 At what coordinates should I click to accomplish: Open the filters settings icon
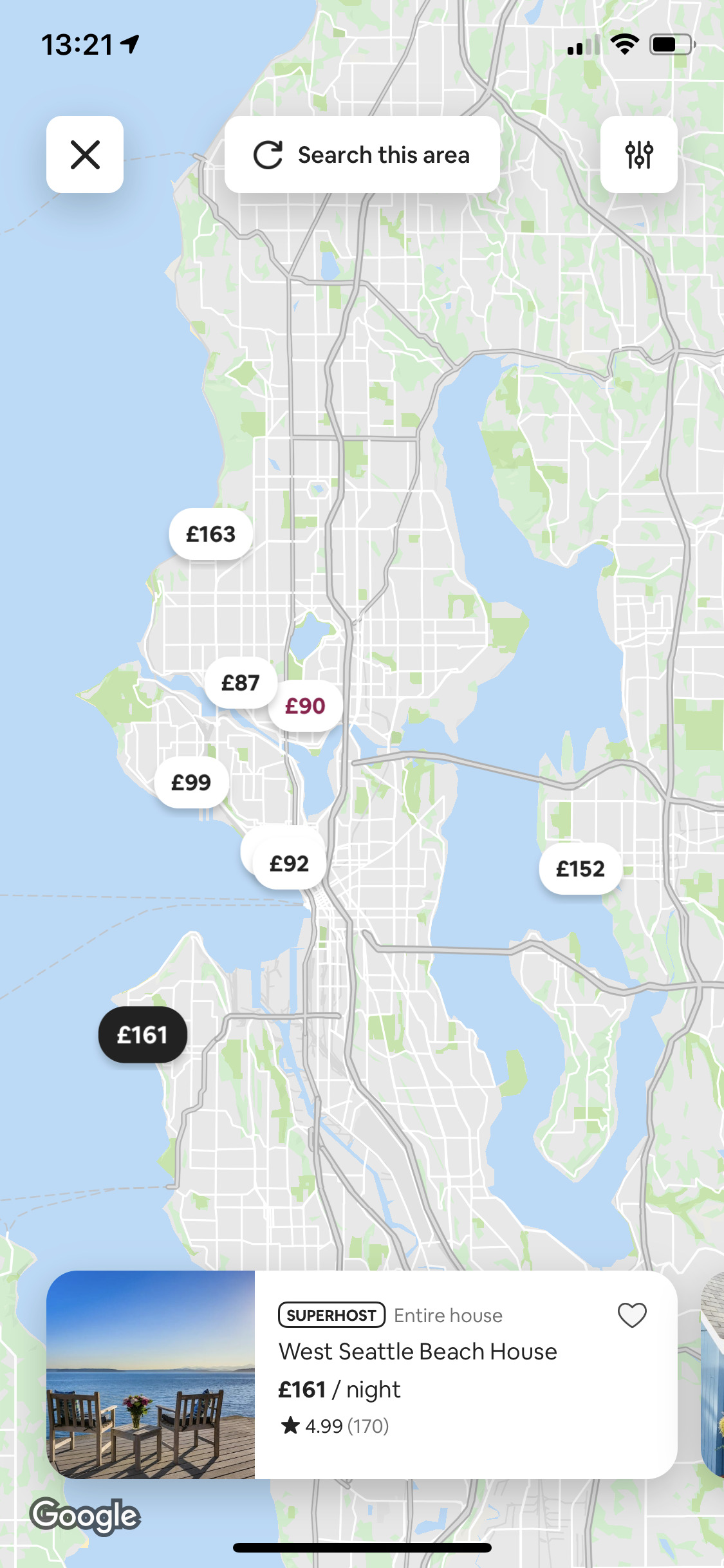638,155
